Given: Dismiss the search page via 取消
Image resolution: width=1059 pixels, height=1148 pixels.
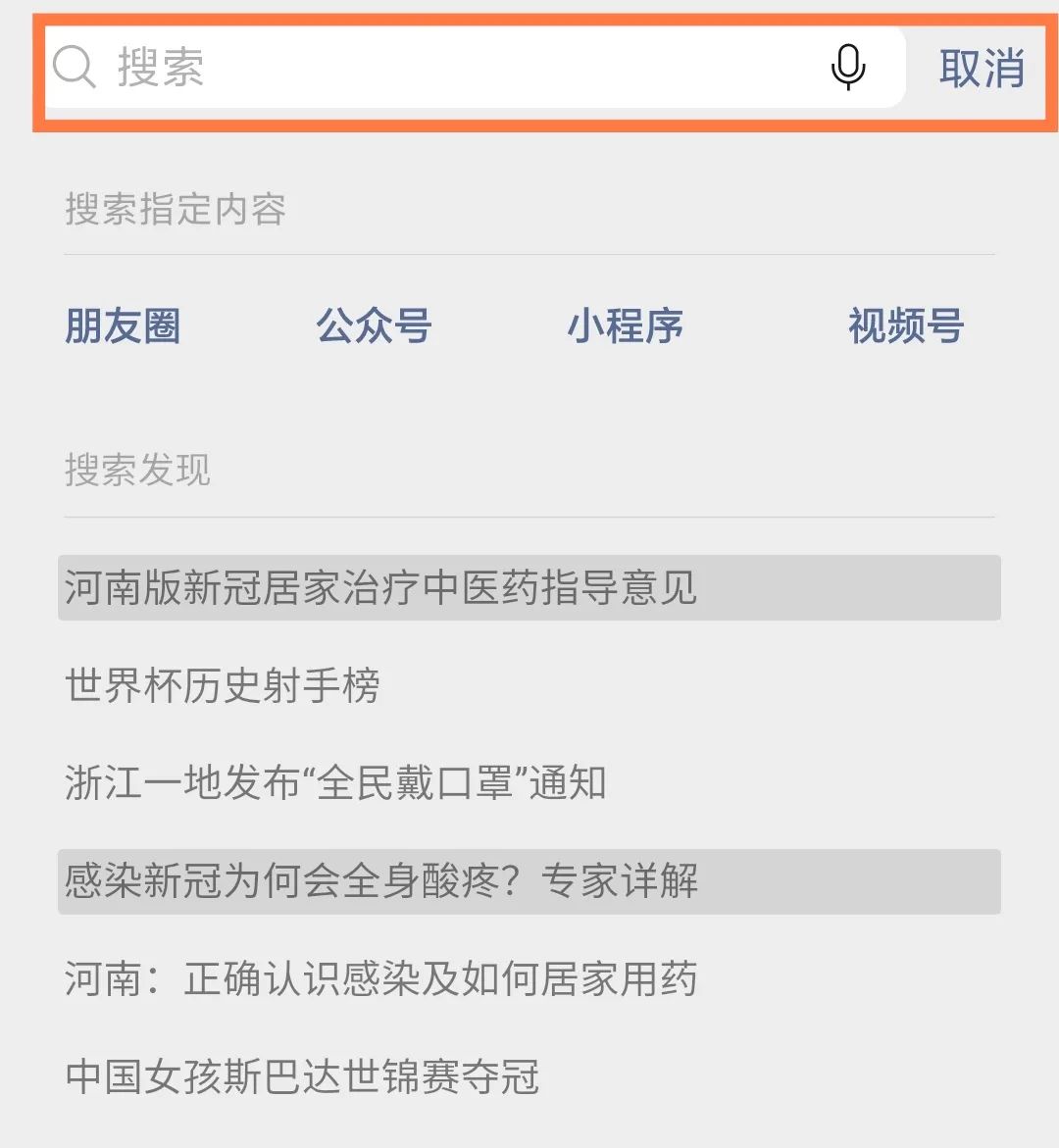Looking at the screenshot, I should 983,69.
